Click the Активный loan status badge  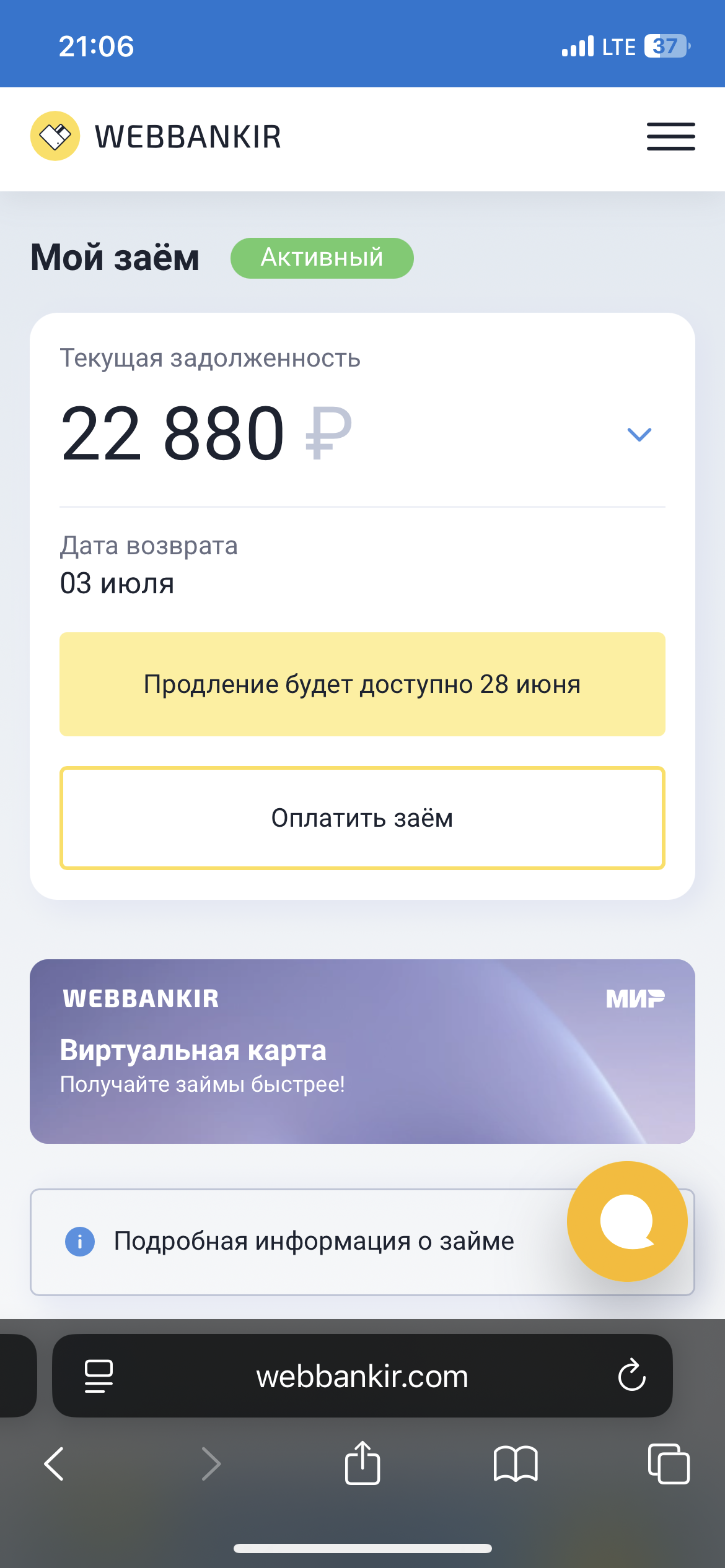pos(322,258)
